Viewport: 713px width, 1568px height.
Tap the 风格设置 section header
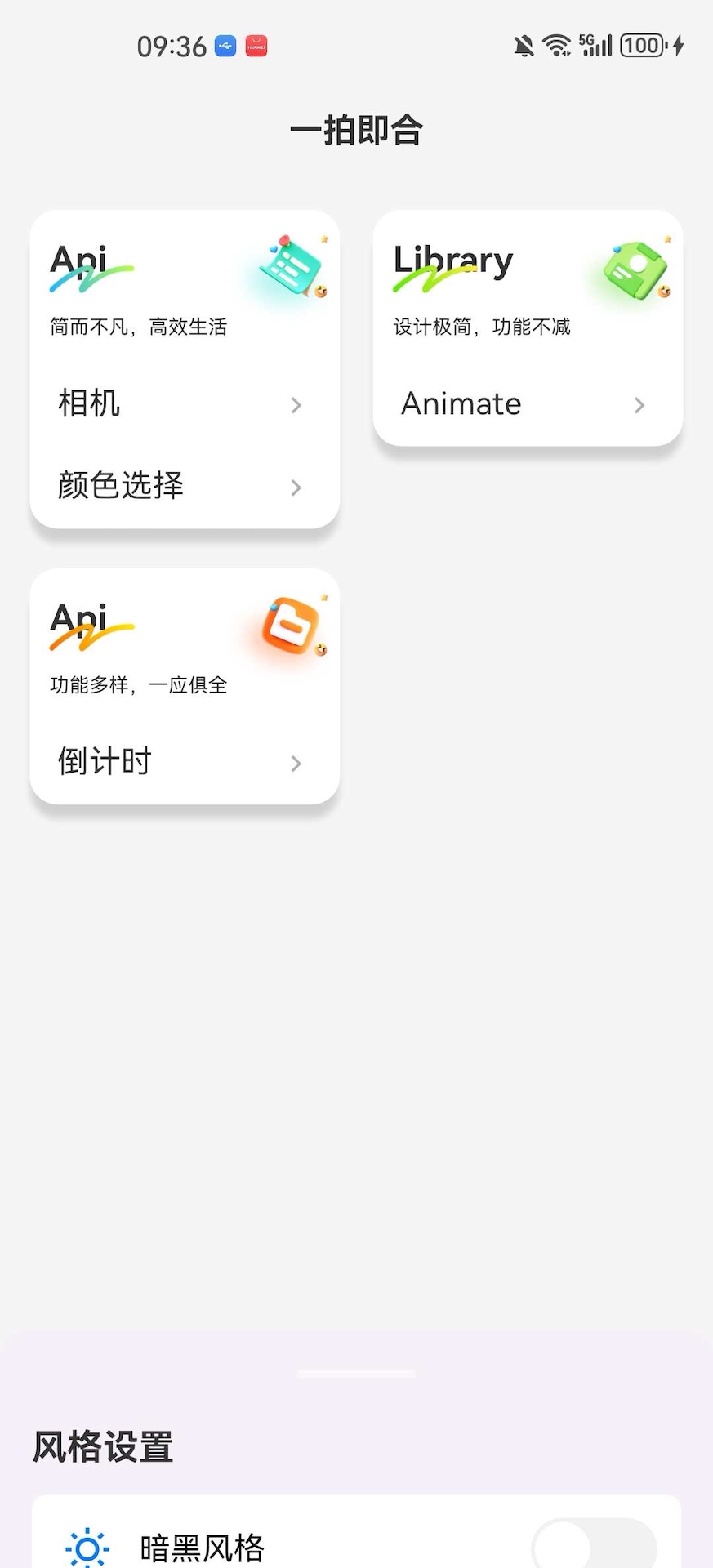click(102, 1446)
